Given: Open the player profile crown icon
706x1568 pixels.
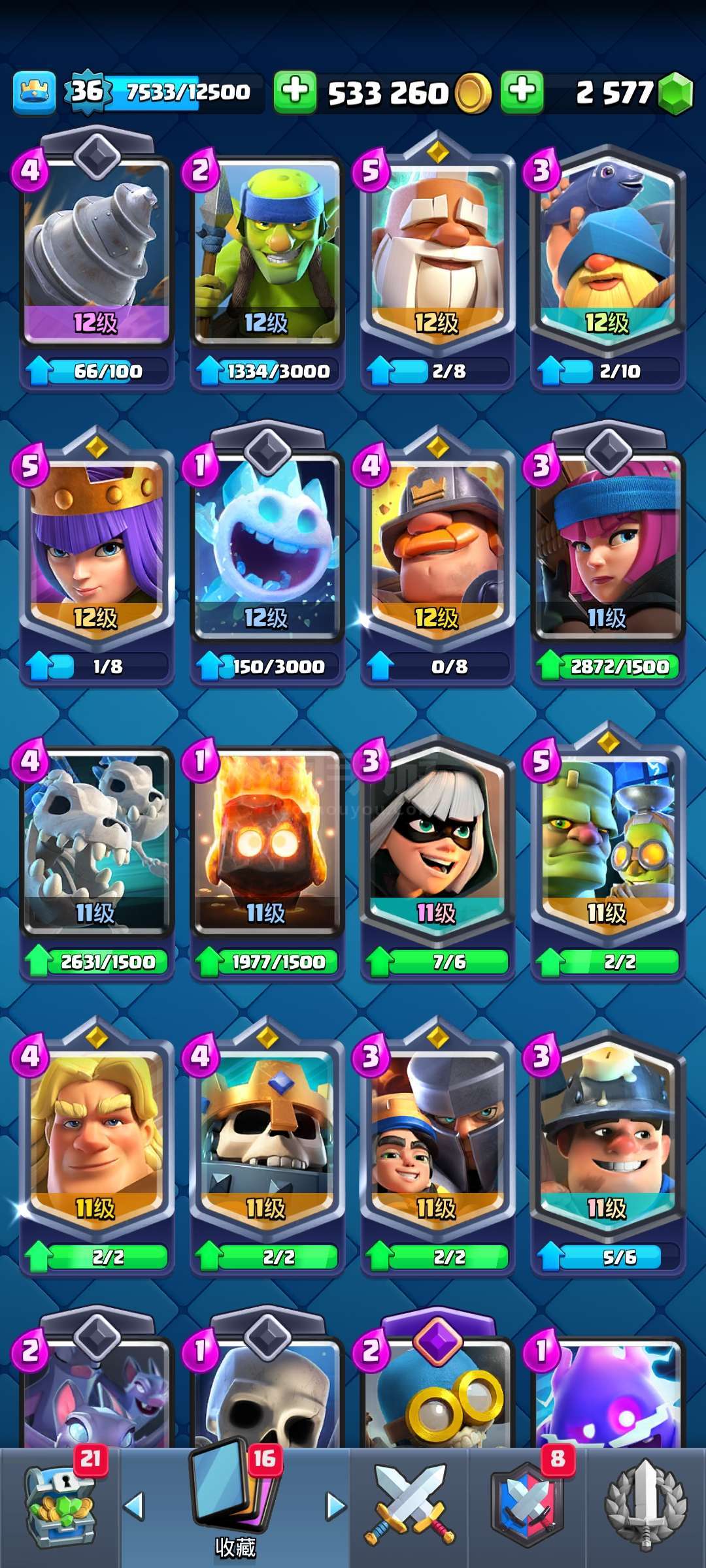Looking at the screenshot, I should click(x=34, y=92).
